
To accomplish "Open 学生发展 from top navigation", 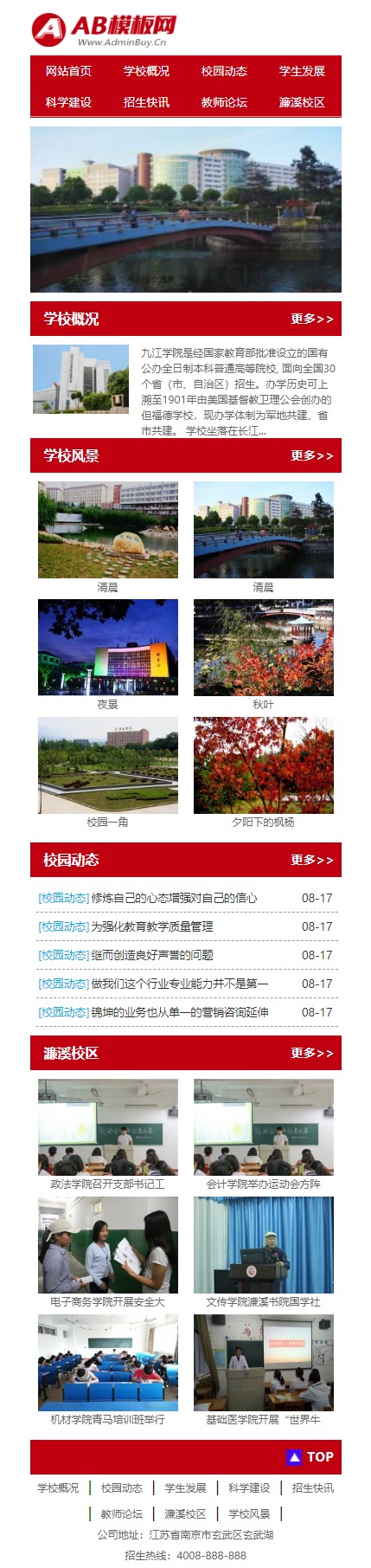I will (x=303, y=71).
